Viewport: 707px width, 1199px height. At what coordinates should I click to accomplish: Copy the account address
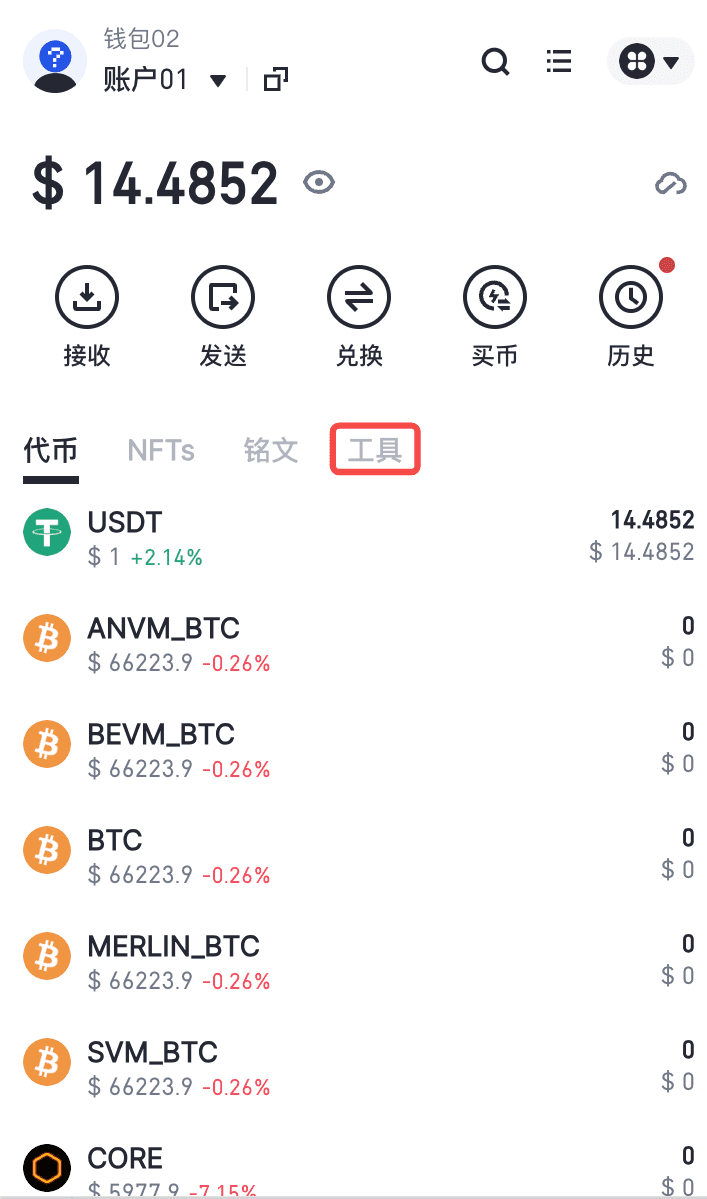tap(276, 80)
